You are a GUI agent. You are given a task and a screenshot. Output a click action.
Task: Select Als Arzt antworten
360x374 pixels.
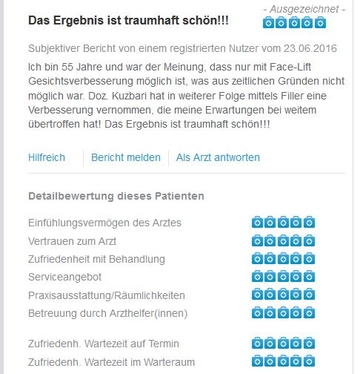218,157
